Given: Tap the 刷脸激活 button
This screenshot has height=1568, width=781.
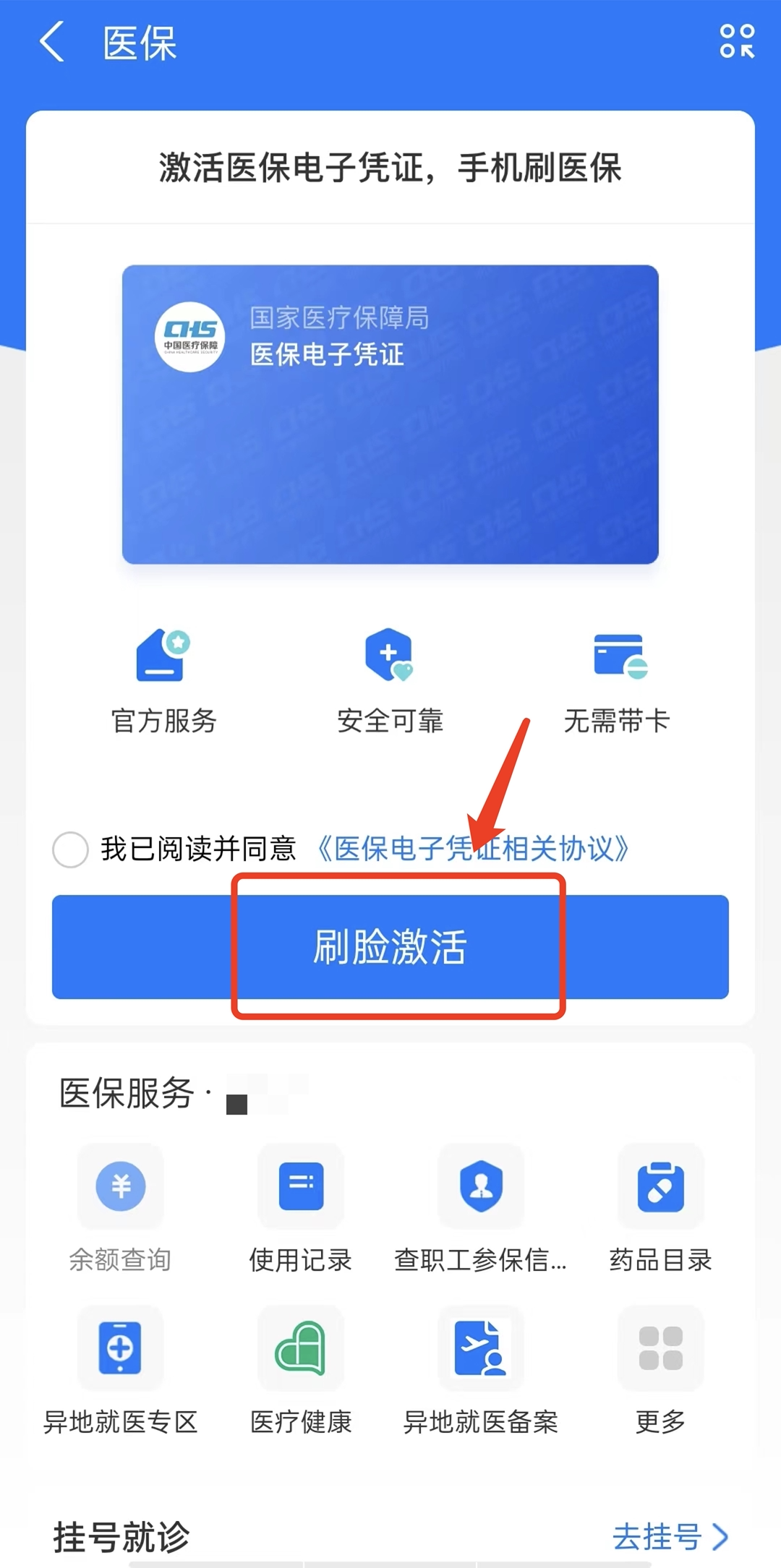Looking at the screenshot, I should point(390,947).
